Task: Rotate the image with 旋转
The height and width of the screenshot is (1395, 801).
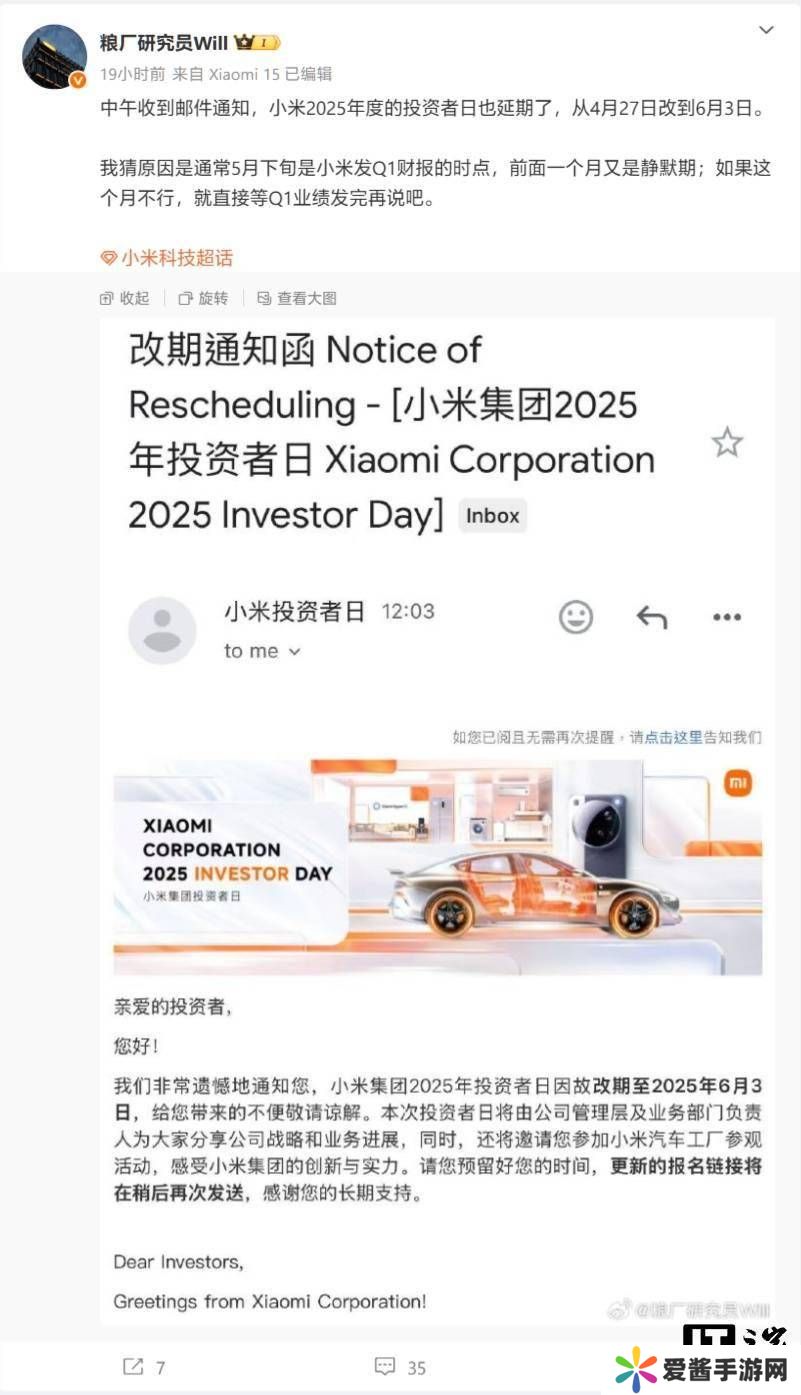Action: [x=203, y=298]
